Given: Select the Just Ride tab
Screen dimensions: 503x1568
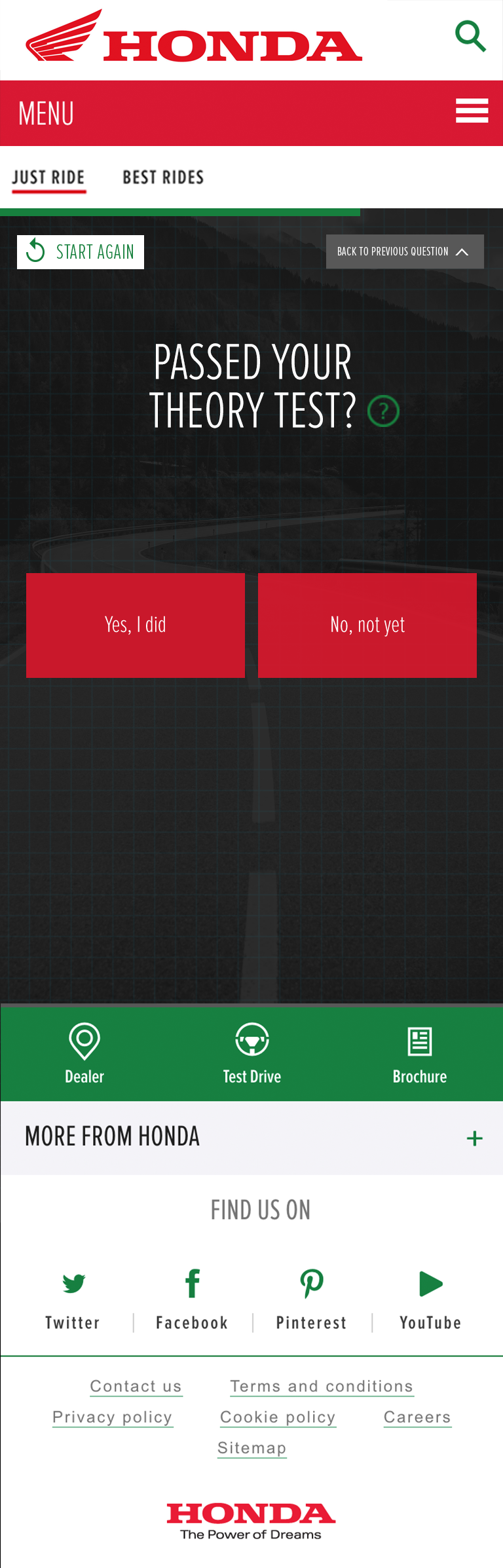Looking at the screenshot, I should click(x=48, y=177).
